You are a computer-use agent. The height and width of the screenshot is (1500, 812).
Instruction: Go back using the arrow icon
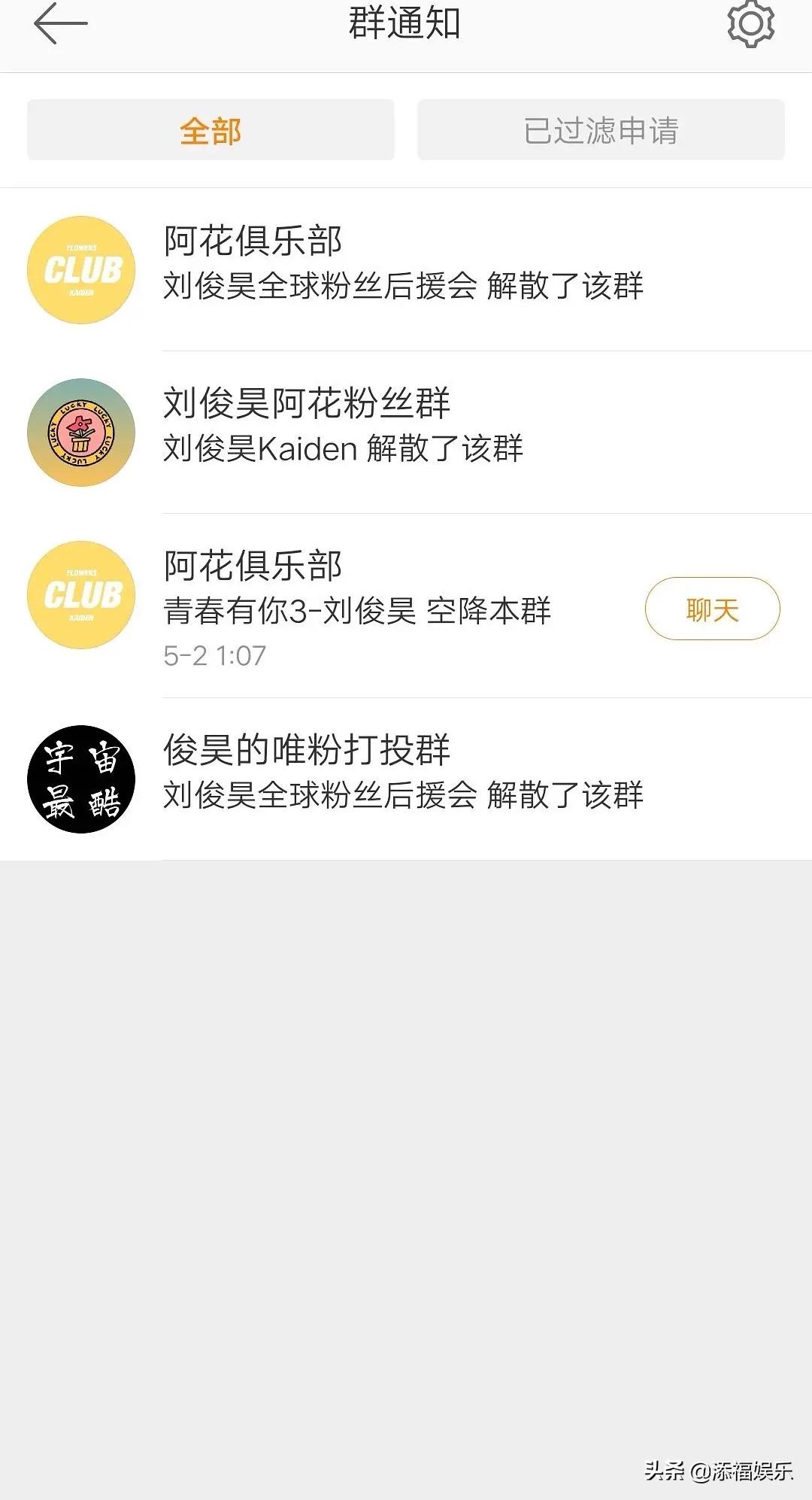point(60,24)
